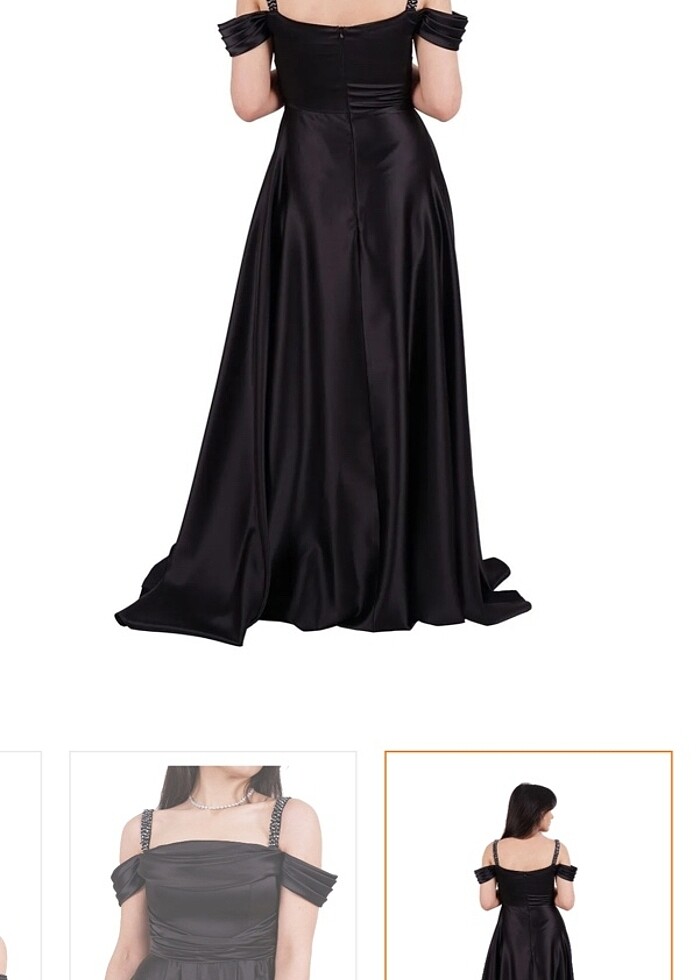This screenshot has height=980, width=700.
Task: Select the highlighted back view dress thumbnail
Action: [x=528, y=866]
